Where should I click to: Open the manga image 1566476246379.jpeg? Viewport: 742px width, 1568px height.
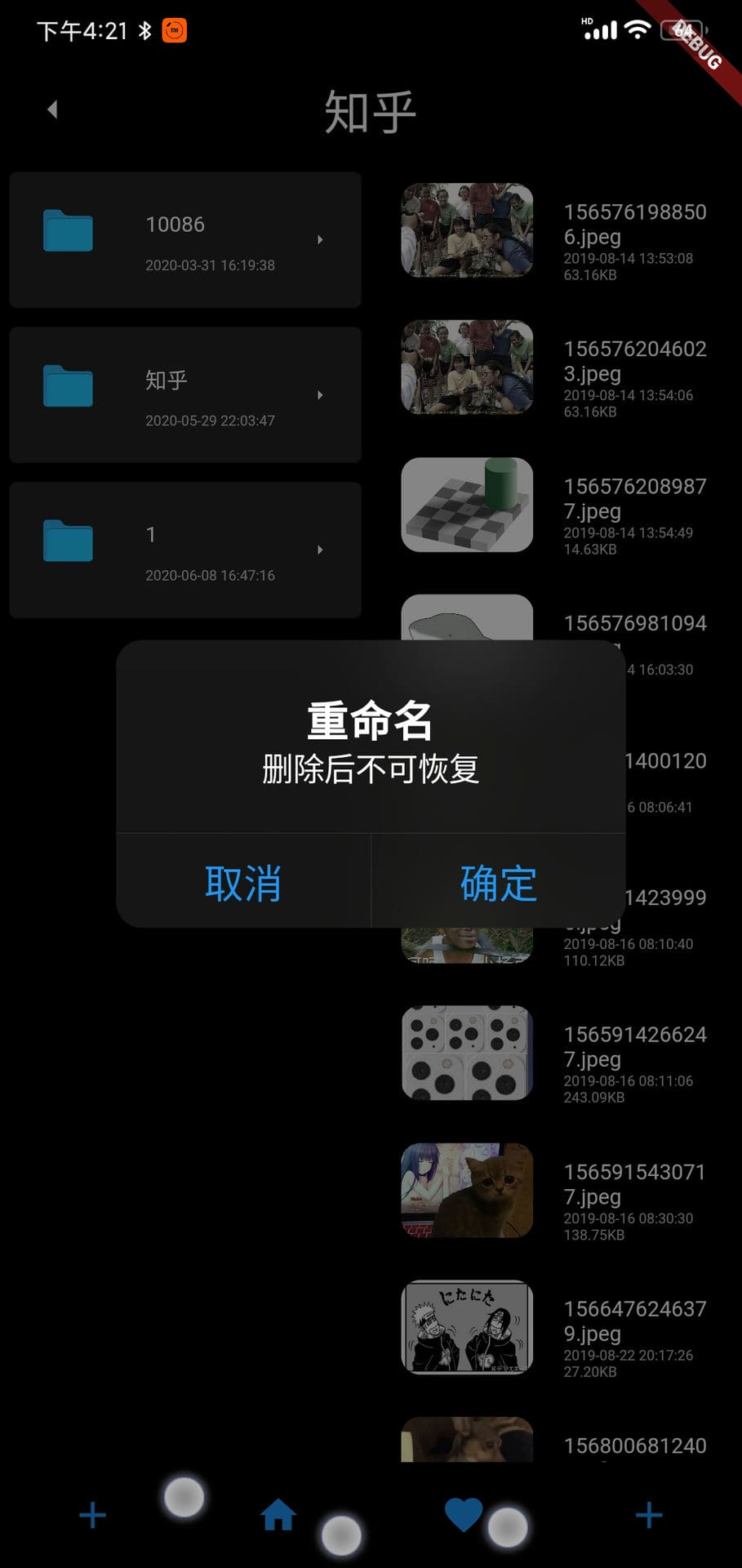pyautogui.click(x=555, y=1327)
